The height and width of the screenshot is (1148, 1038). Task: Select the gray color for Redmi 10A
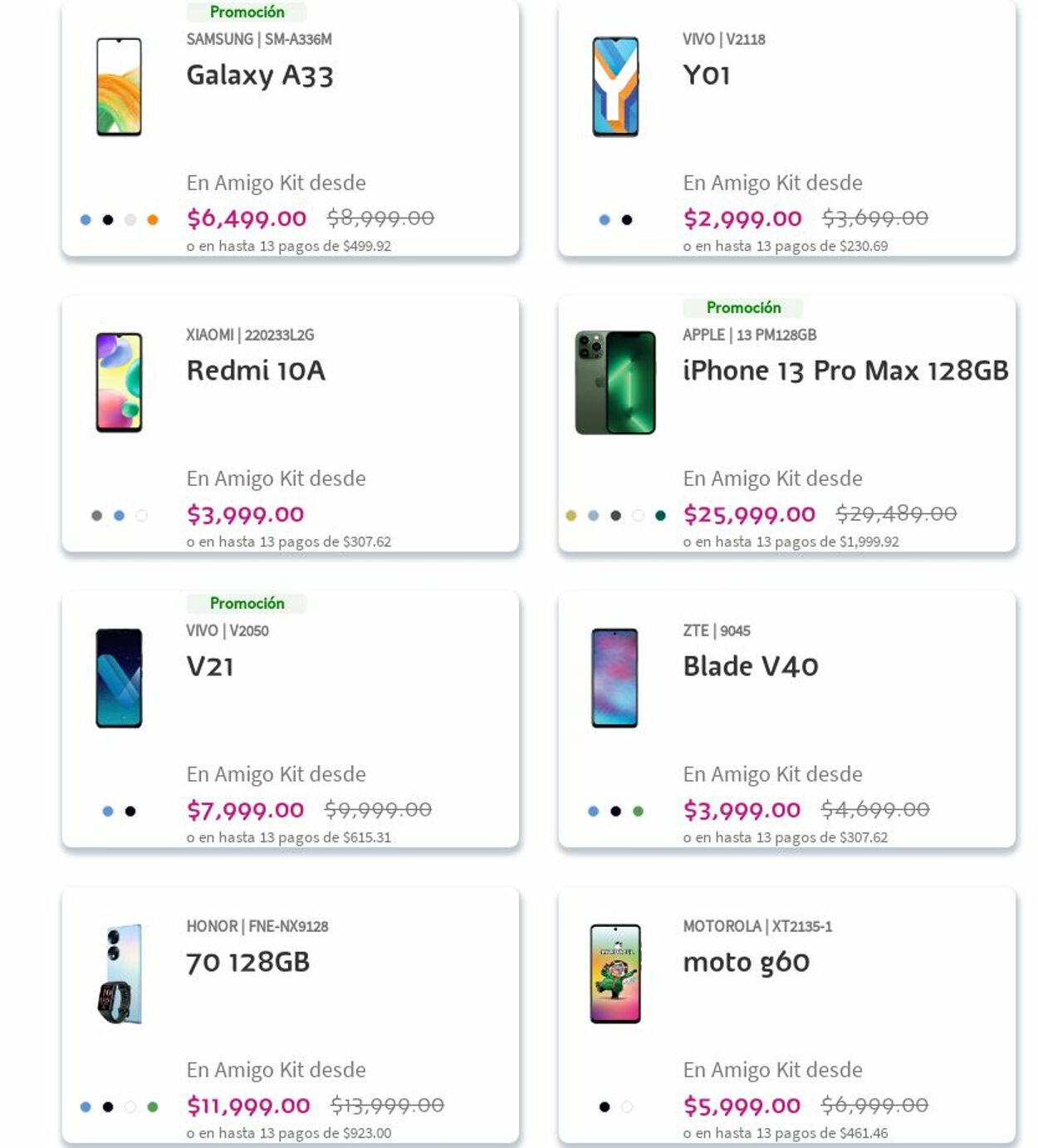[97, 516]
